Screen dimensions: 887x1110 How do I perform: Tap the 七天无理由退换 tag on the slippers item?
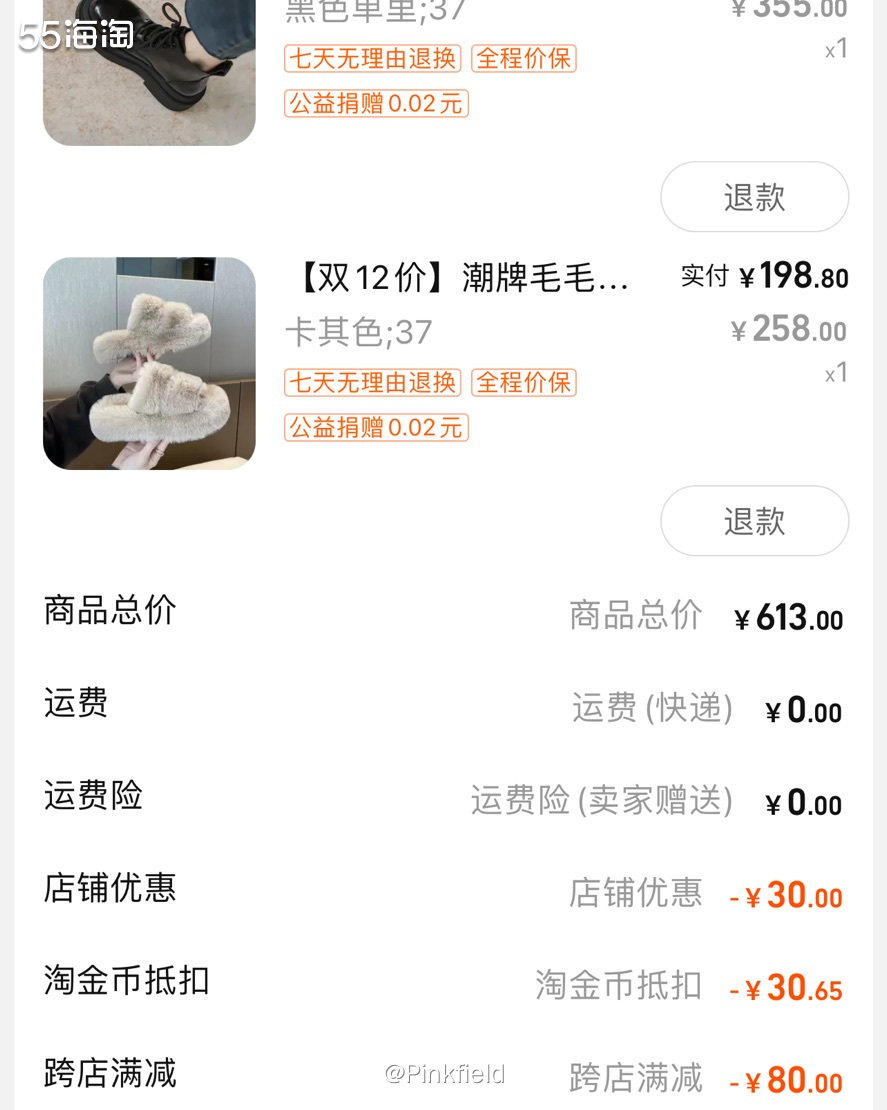(371, 383)
